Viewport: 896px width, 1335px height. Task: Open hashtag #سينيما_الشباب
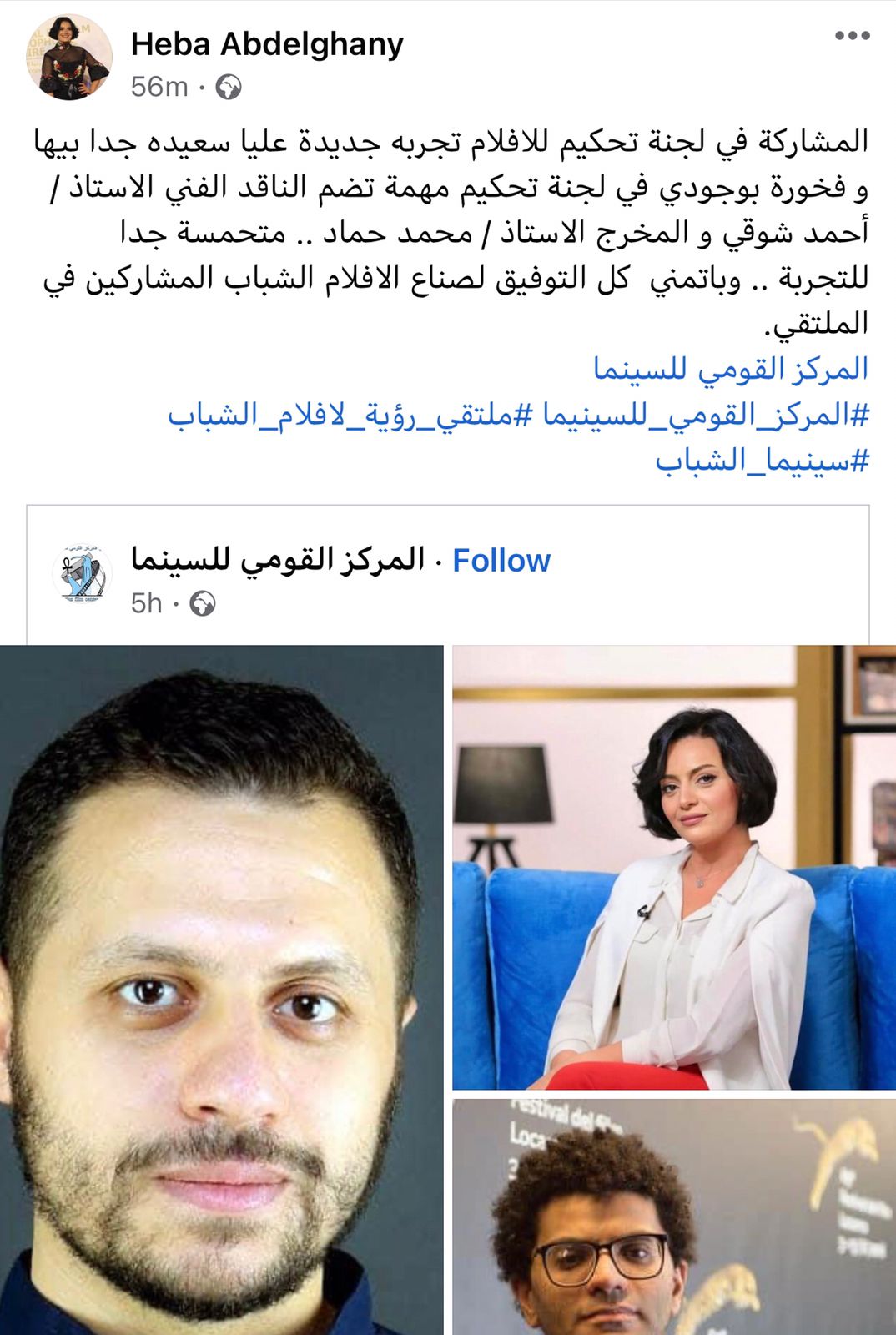(x=762, y=460)
